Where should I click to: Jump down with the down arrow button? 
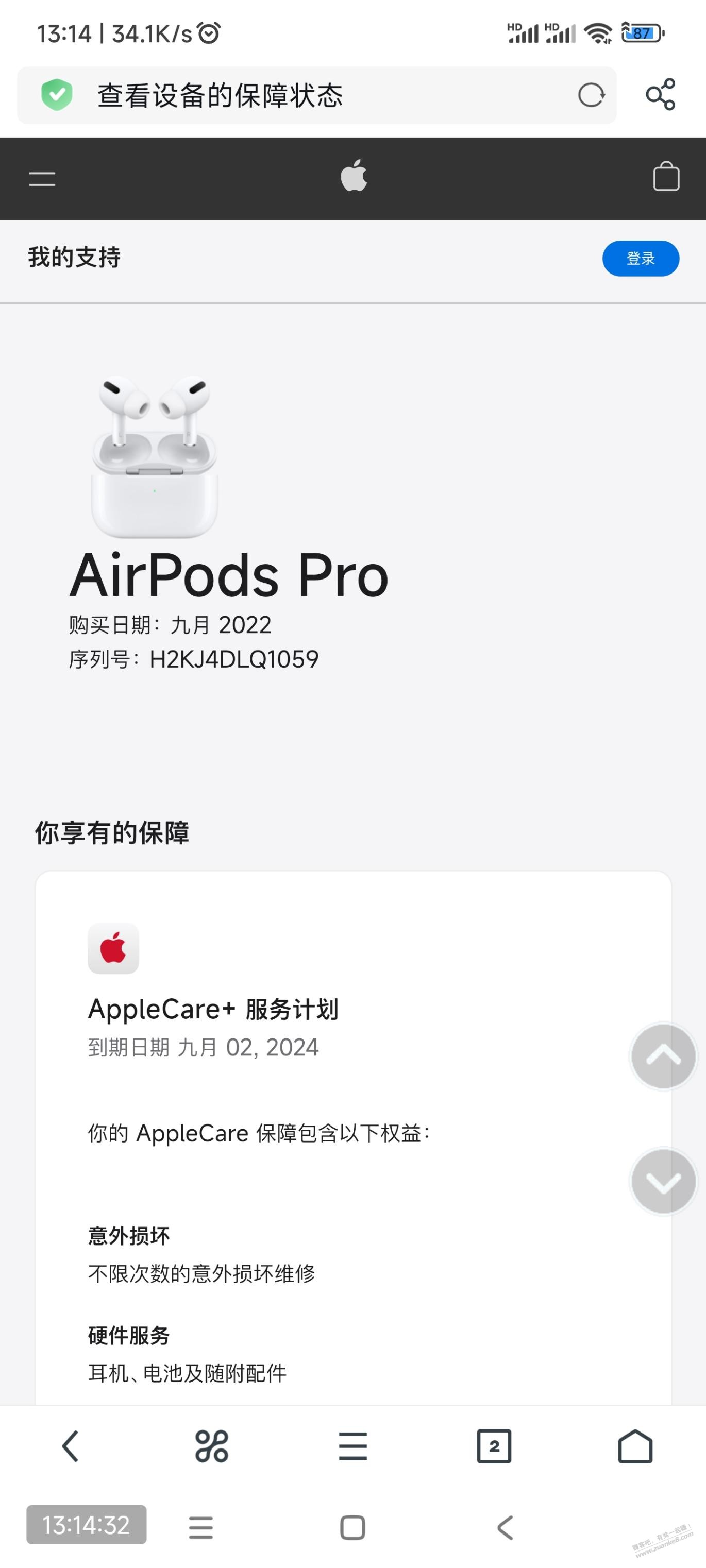663,1182
